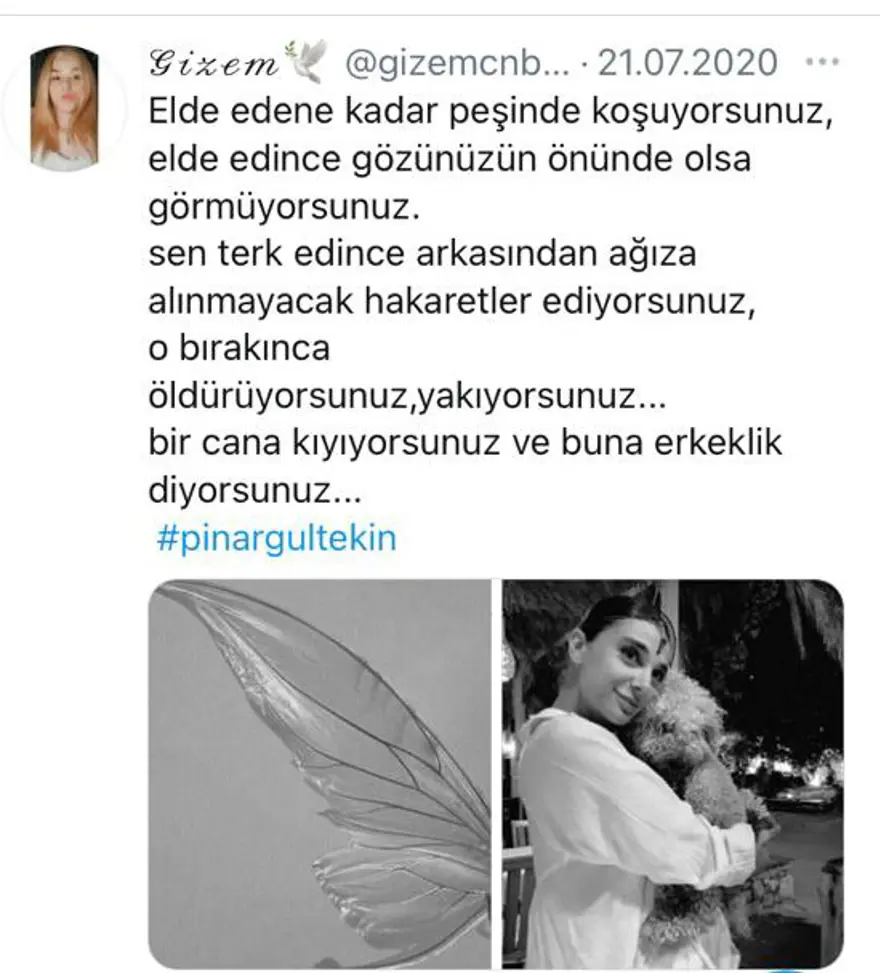Screen dimensions: 880x973
Task: View the photo of woman holding dog
Action: tap(673, 773)
